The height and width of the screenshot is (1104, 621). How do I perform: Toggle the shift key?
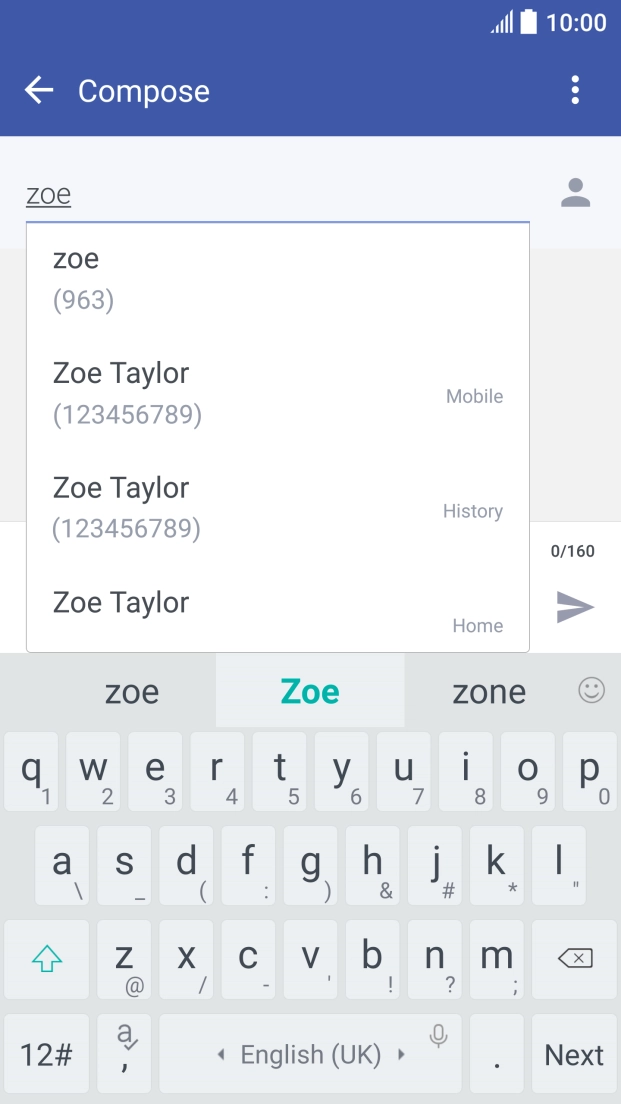tap(47, 959)
